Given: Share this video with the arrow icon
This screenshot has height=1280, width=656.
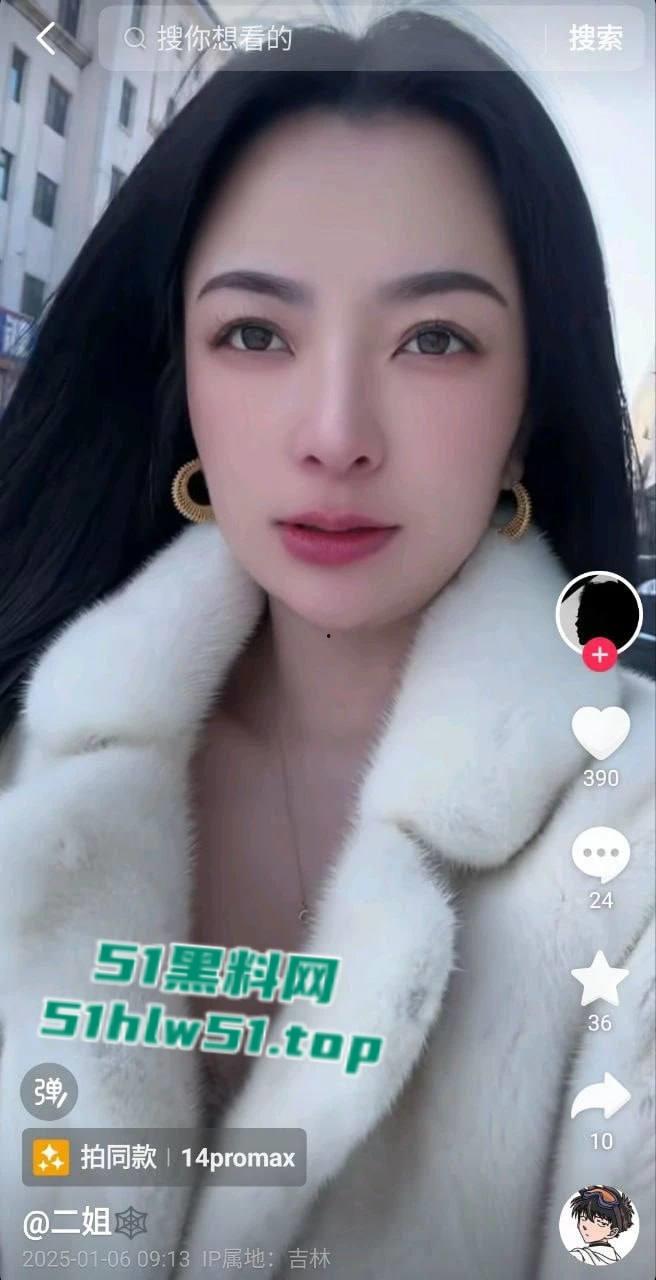Looking at the screenshot, I should pos(600,1098).
